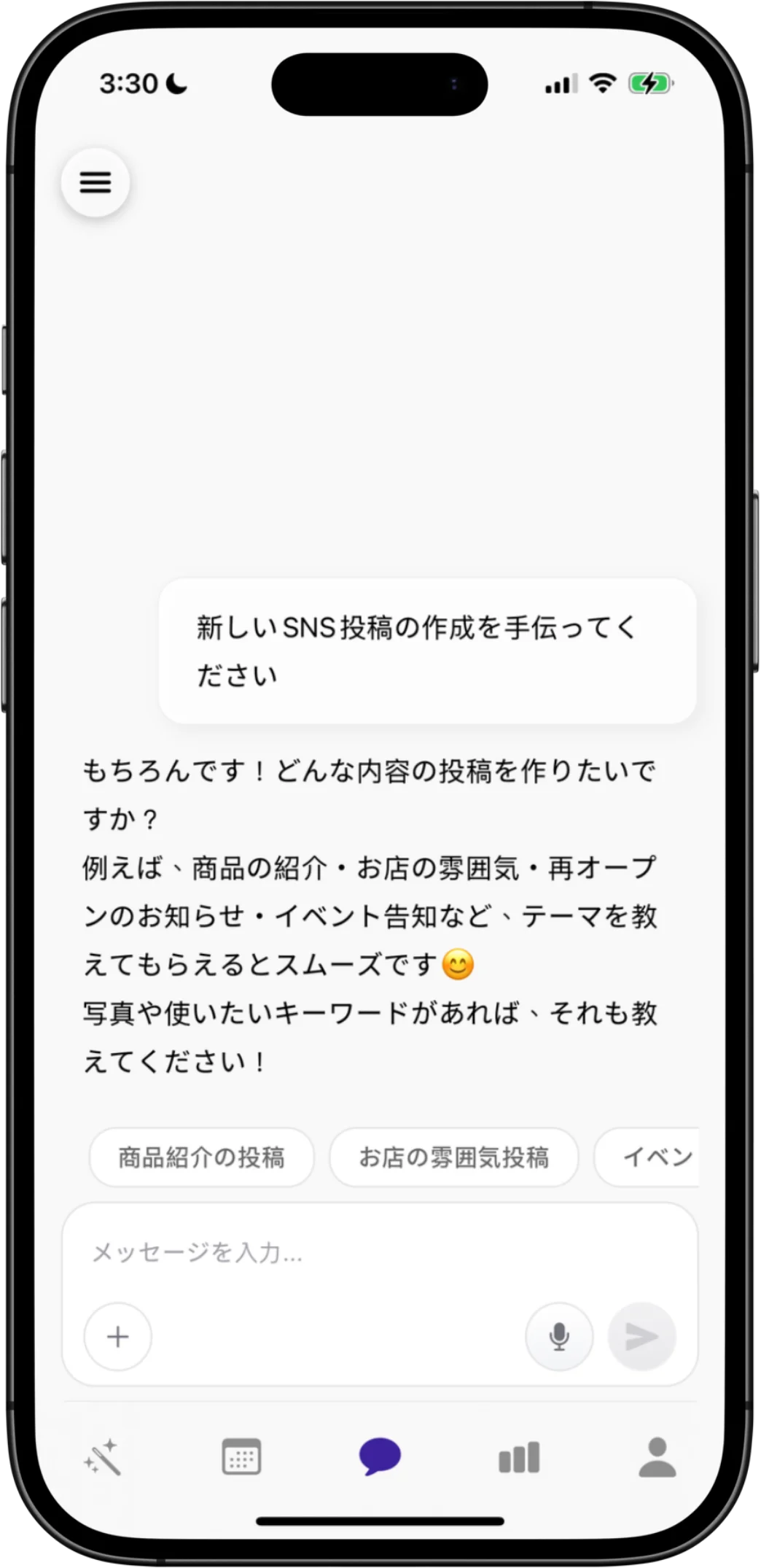This screenshot has height=1568, width=761.
Task: Tap the clock showing 3:30
Action: 130,84
